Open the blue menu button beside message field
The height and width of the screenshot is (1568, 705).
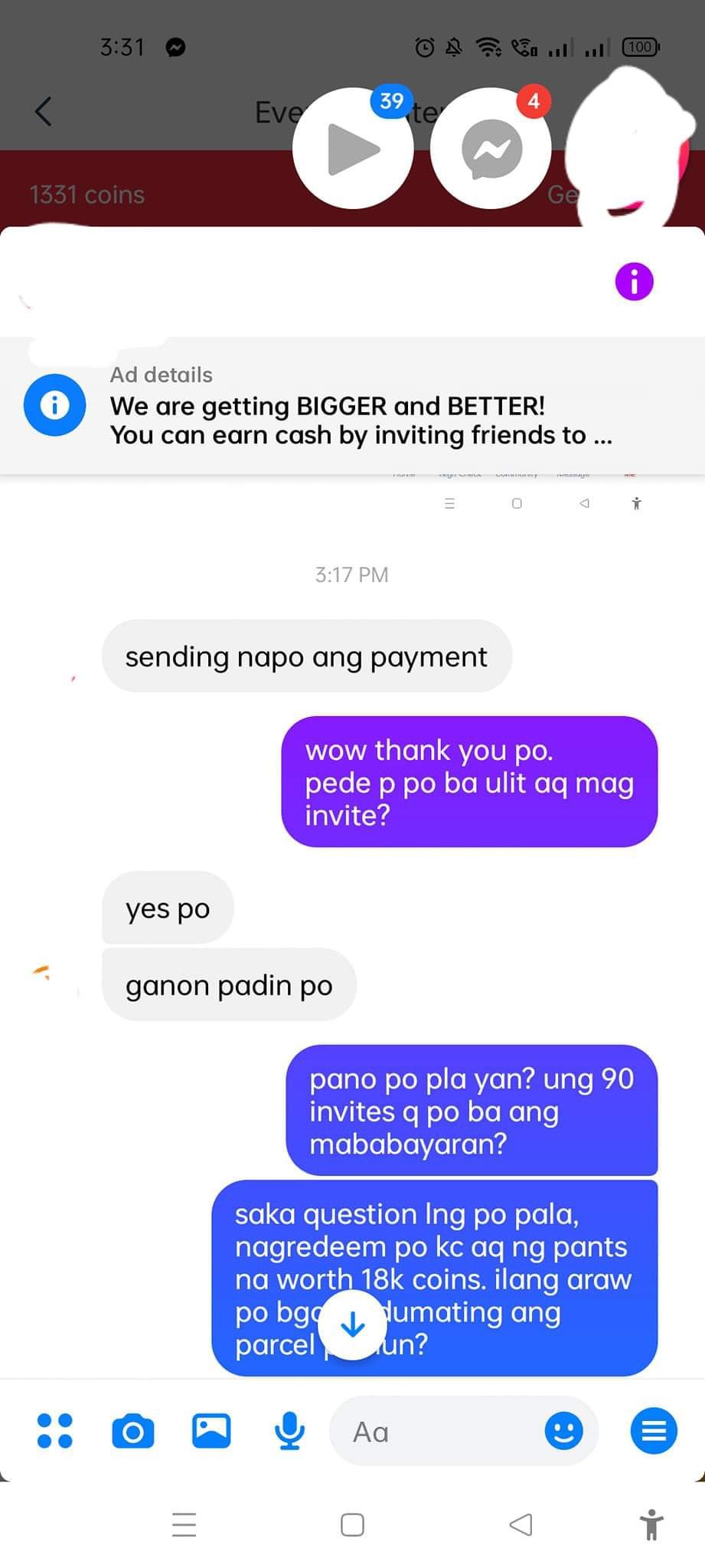(x=653, y=1430)
